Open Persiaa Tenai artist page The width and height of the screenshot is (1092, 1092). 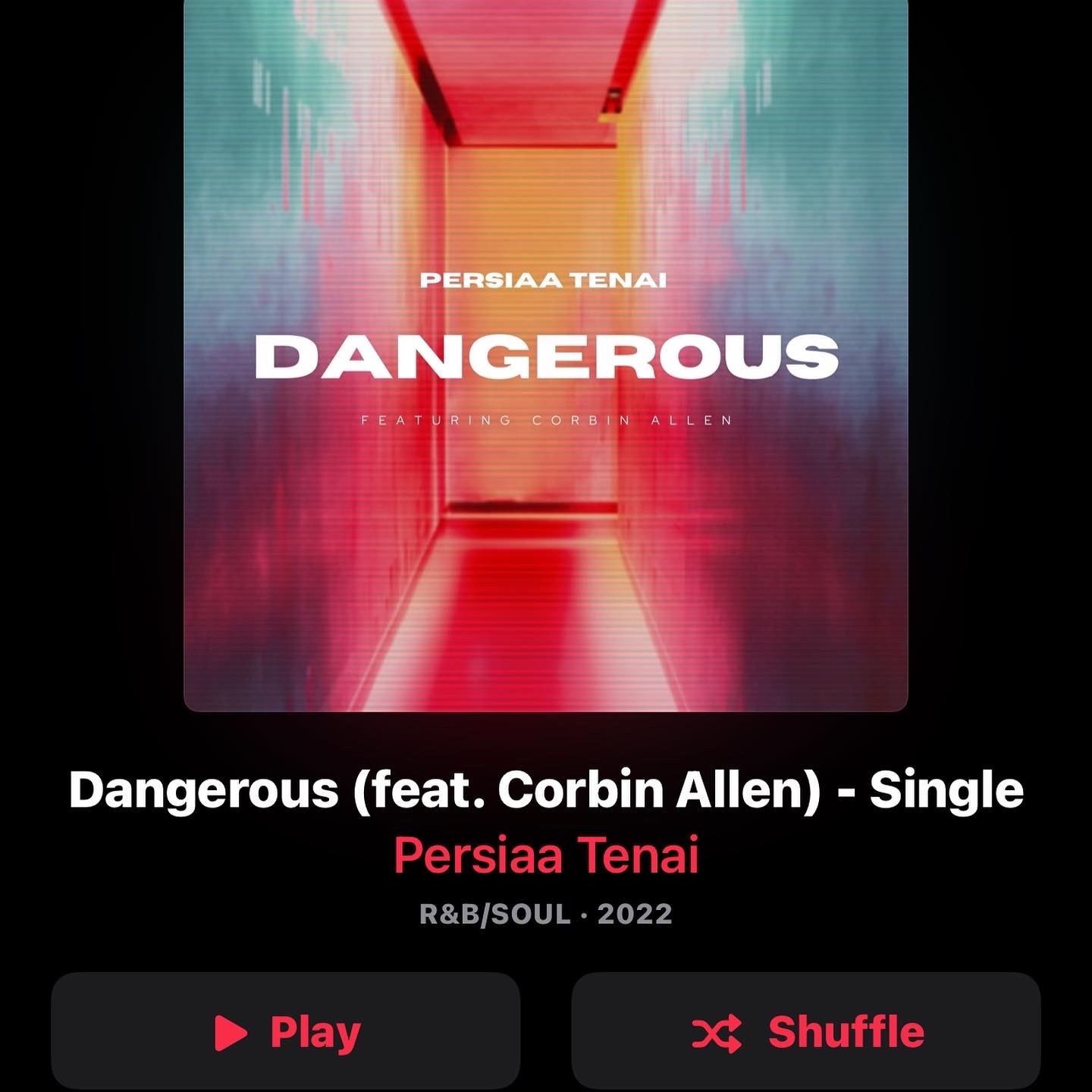point(546,855)
